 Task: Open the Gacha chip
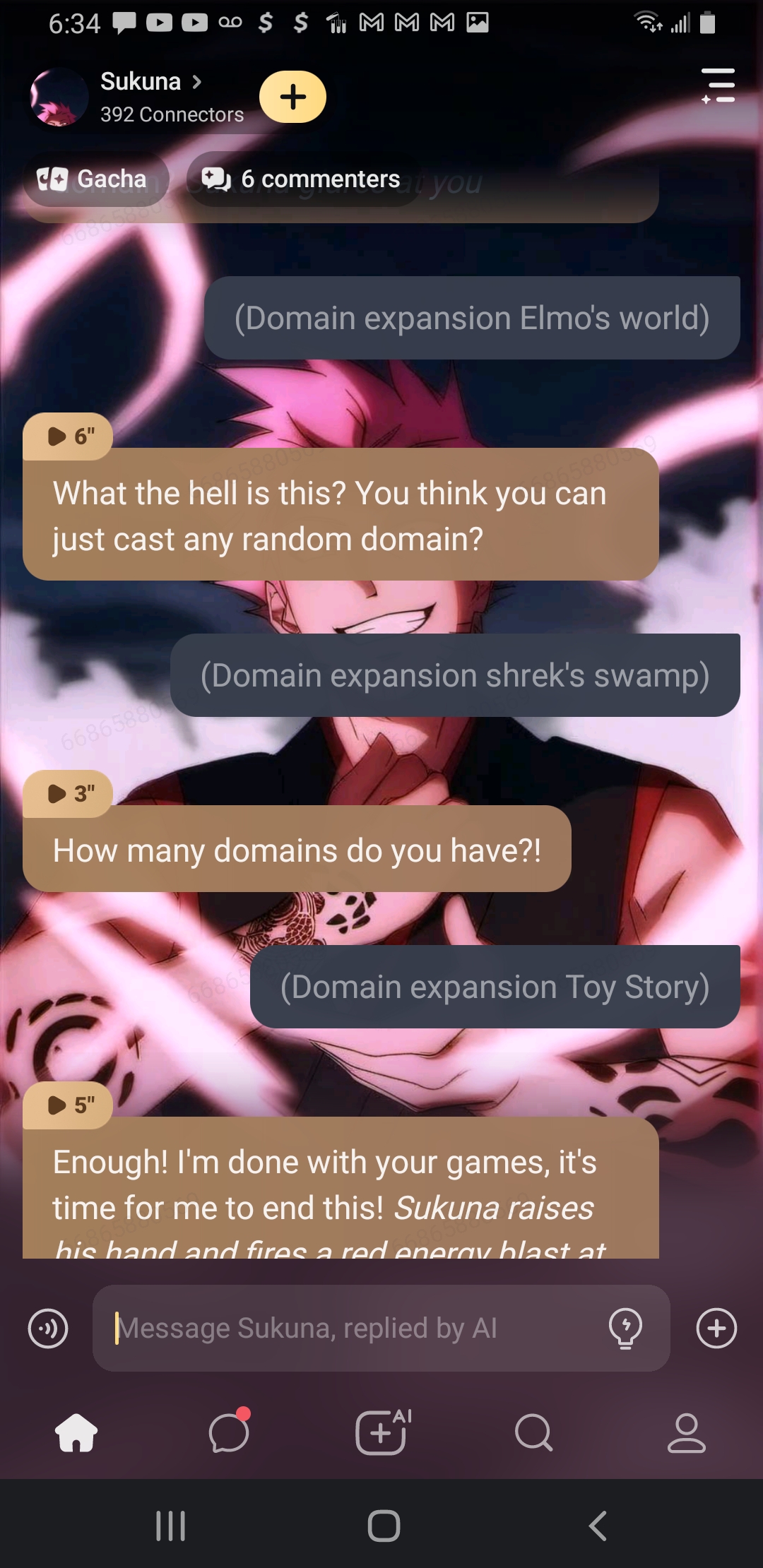coord(94,179)
